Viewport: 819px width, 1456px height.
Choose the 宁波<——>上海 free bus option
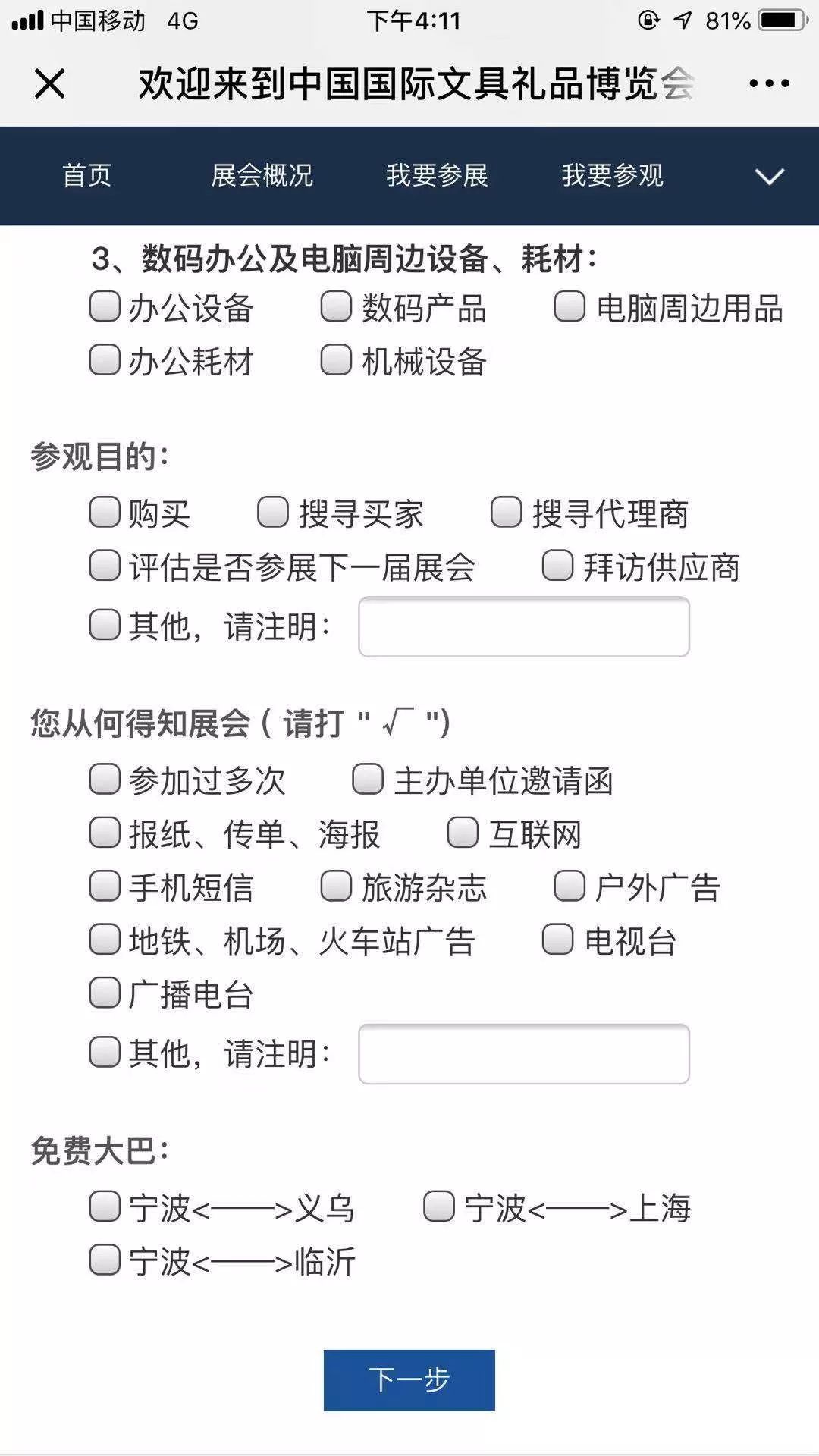click(438, 1207)
